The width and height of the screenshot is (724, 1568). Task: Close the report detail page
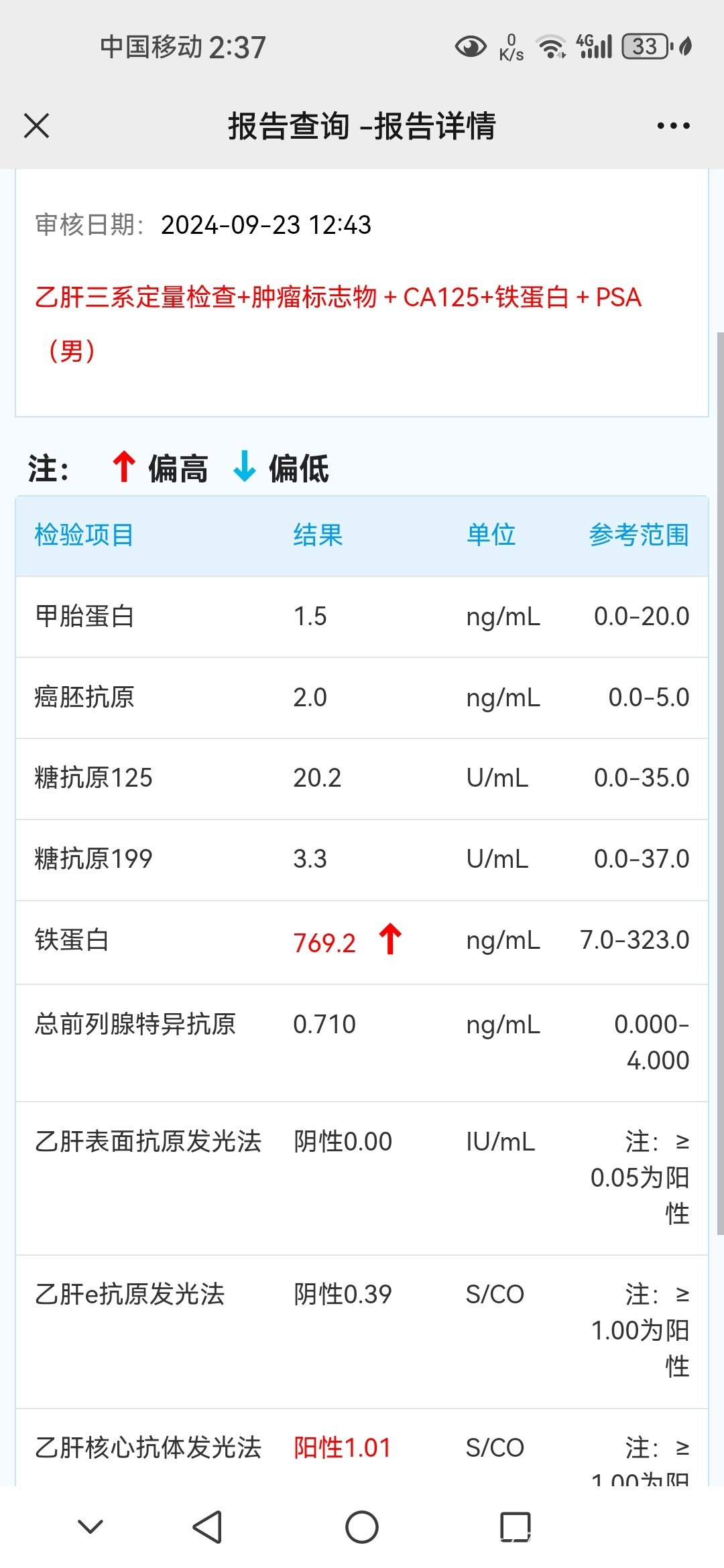(x=36, y=125)
